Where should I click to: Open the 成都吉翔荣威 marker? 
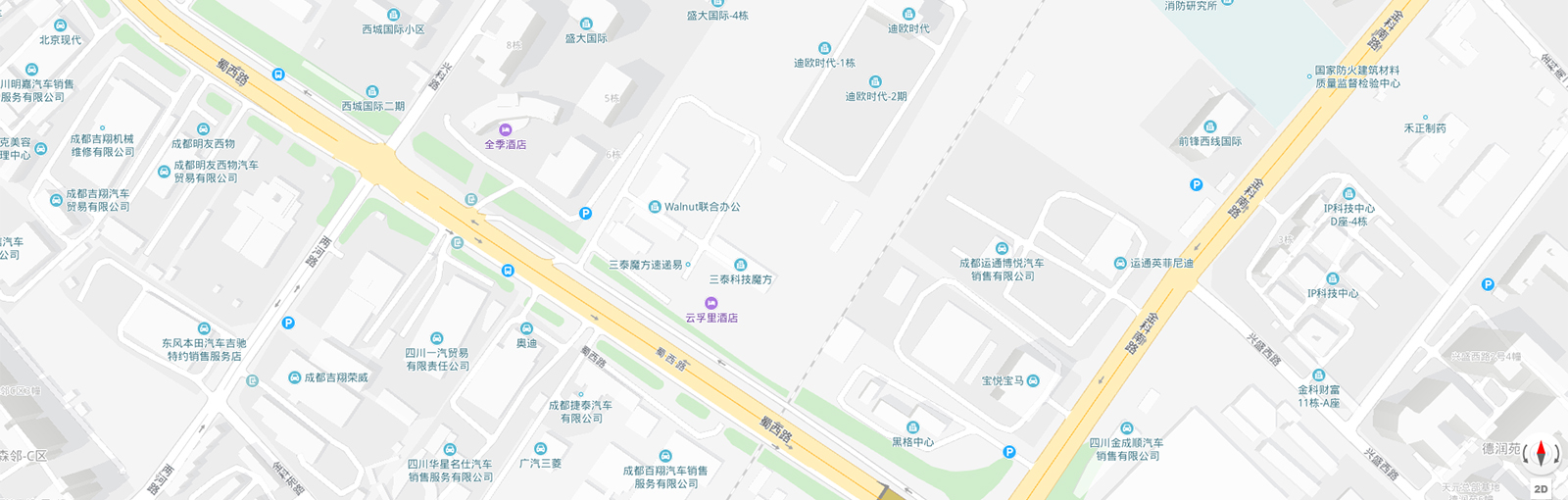click(294, 377)
